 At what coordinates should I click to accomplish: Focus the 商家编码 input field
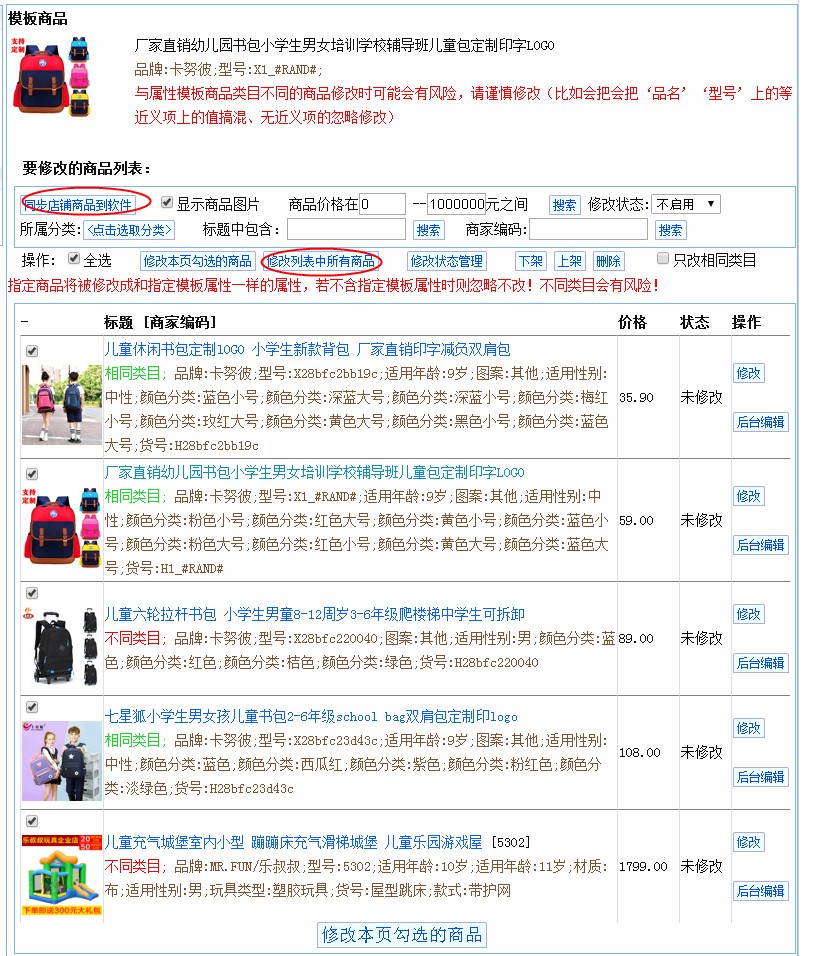pos(588,229)
